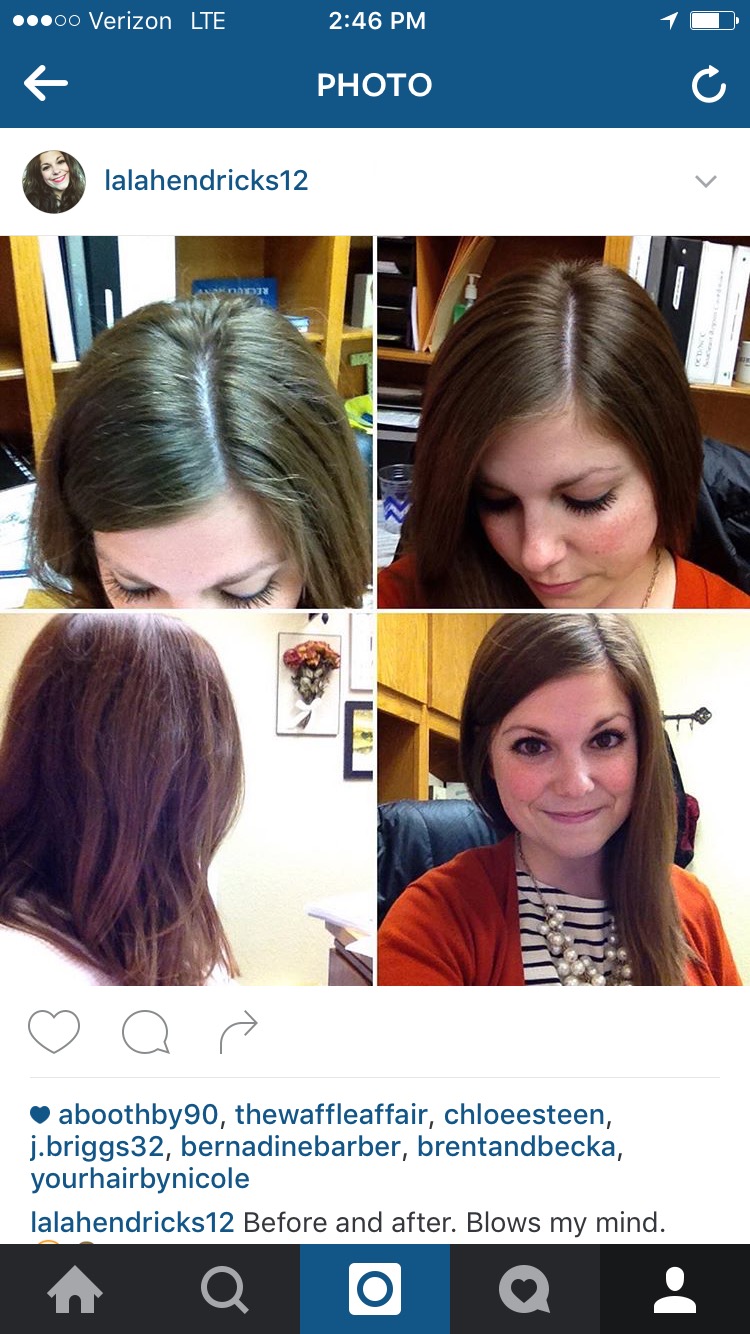View aboothby90's profile from the likes
Viewport: 750px width, 1334px height.
click(x=138, y=1114)
